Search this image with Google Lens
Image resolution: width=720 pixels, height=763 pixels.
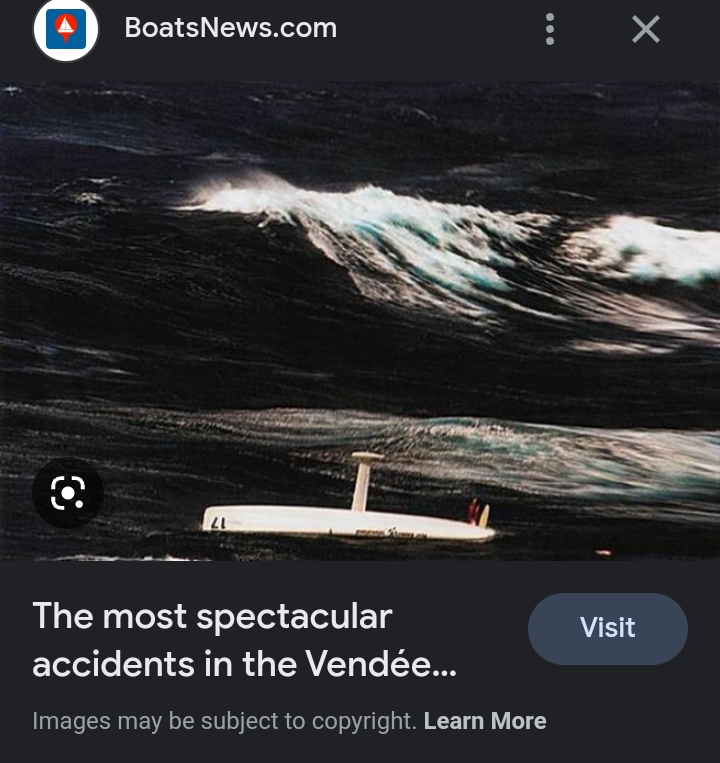67,492
